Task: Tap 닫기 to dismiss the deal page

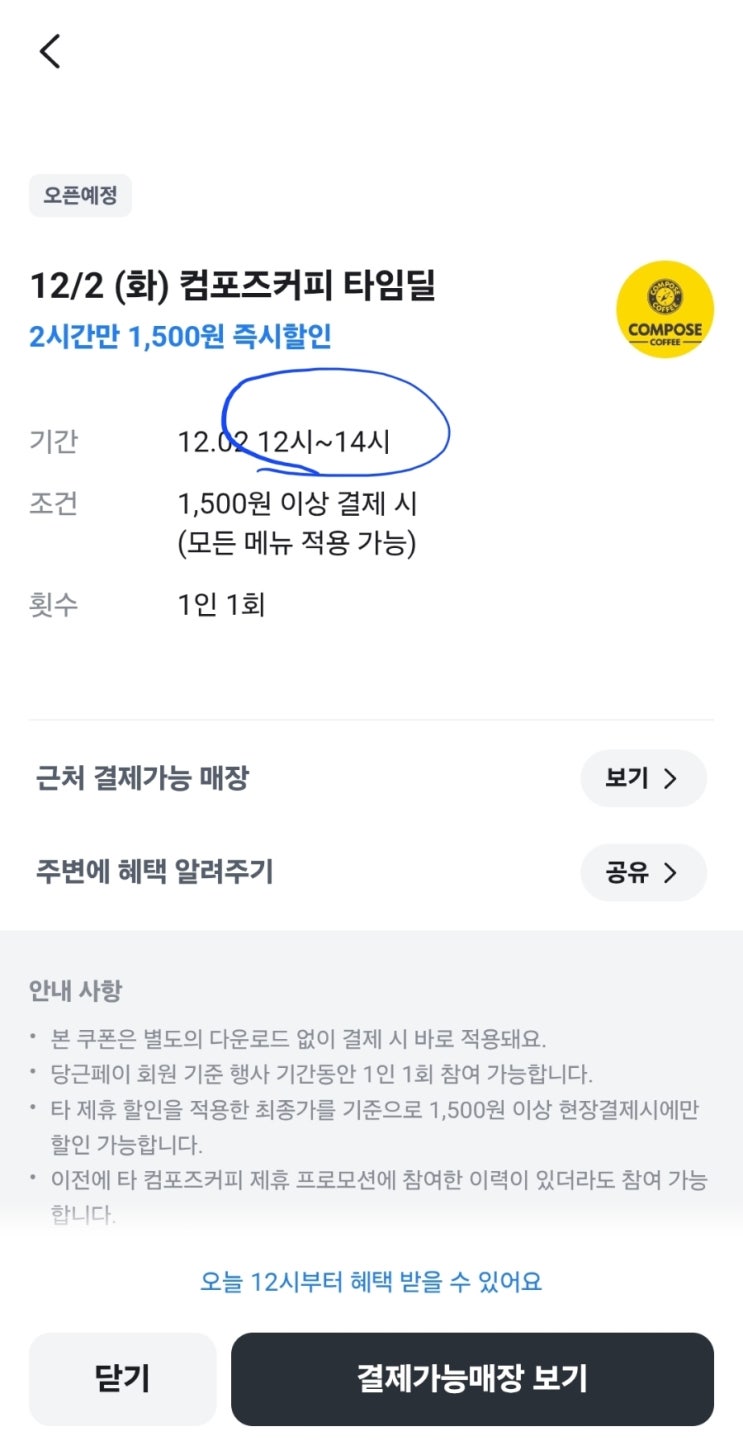Action: (122, 1378)
